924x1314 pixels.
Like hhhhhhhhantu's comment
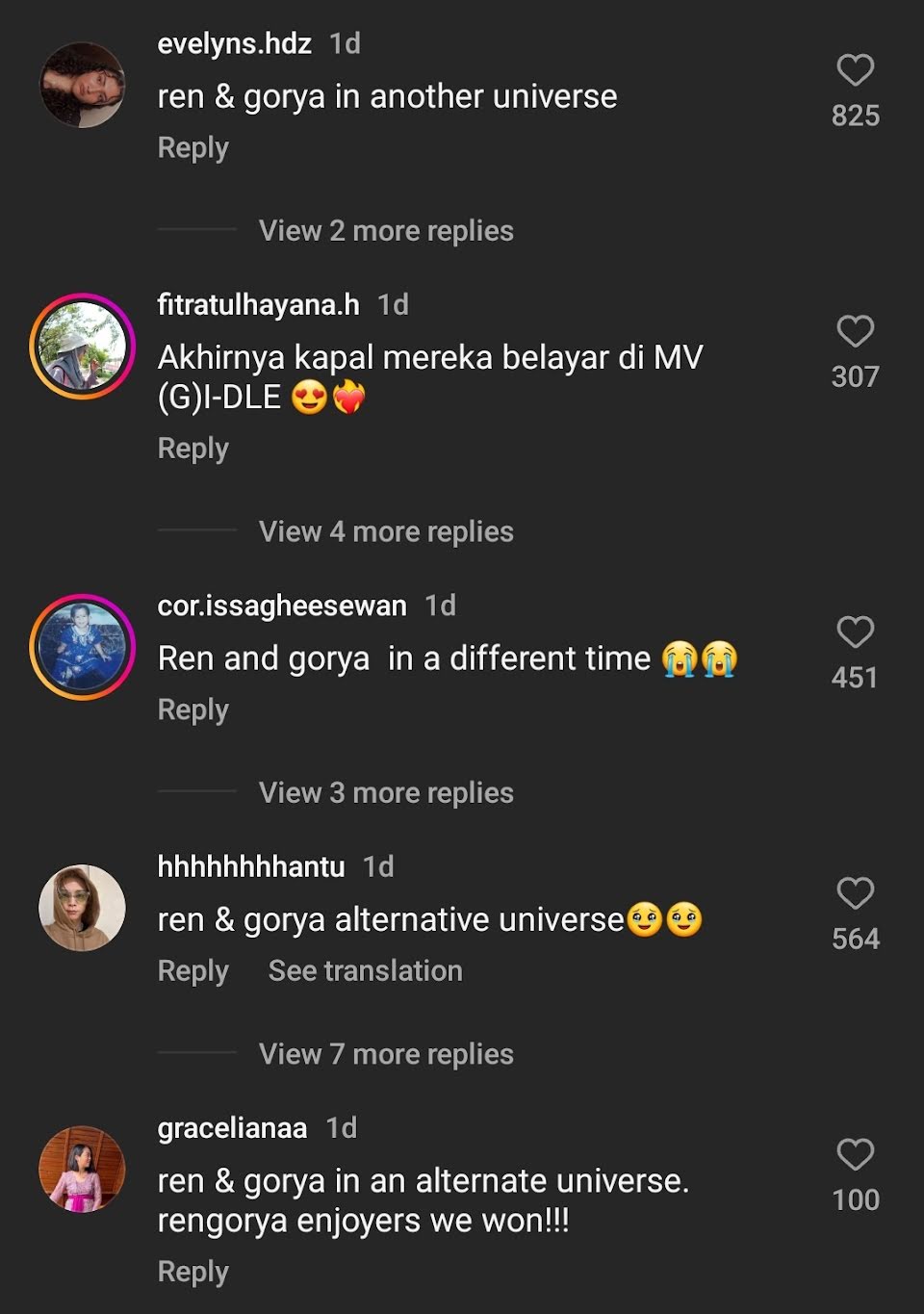pyautogui.click(x=855, y=893)
